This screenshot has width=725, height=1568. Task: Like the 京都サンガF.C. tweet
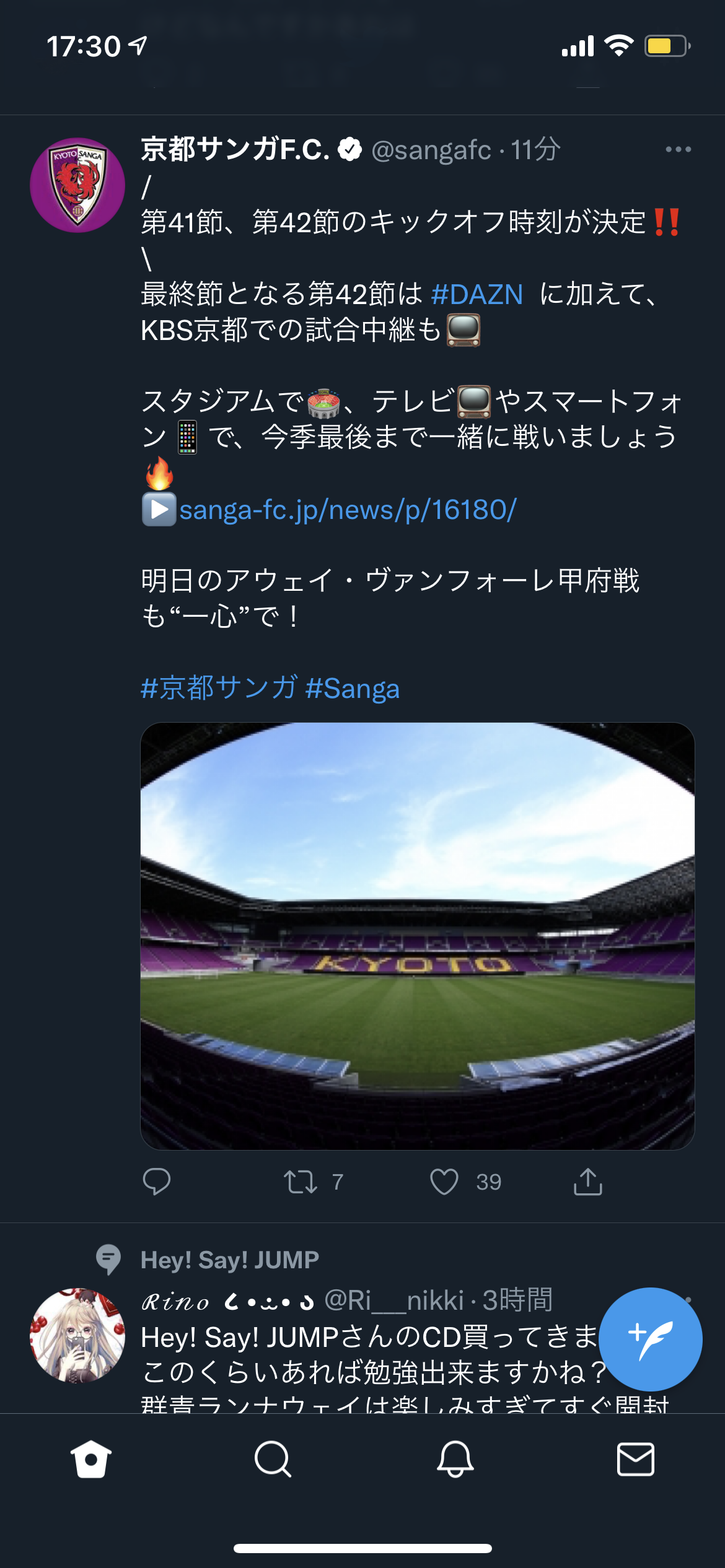click(444, 1182)
